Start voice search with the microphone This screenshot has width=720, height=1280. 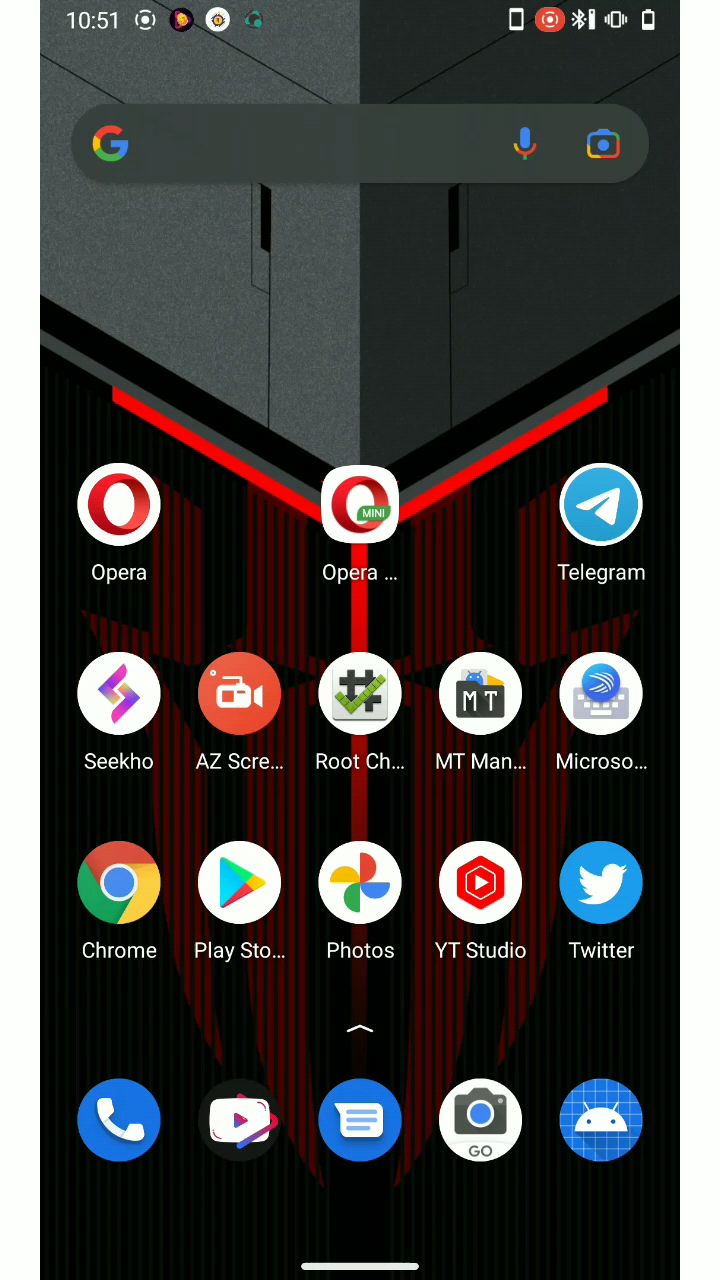pyautogui.click(x=525, y=145)
